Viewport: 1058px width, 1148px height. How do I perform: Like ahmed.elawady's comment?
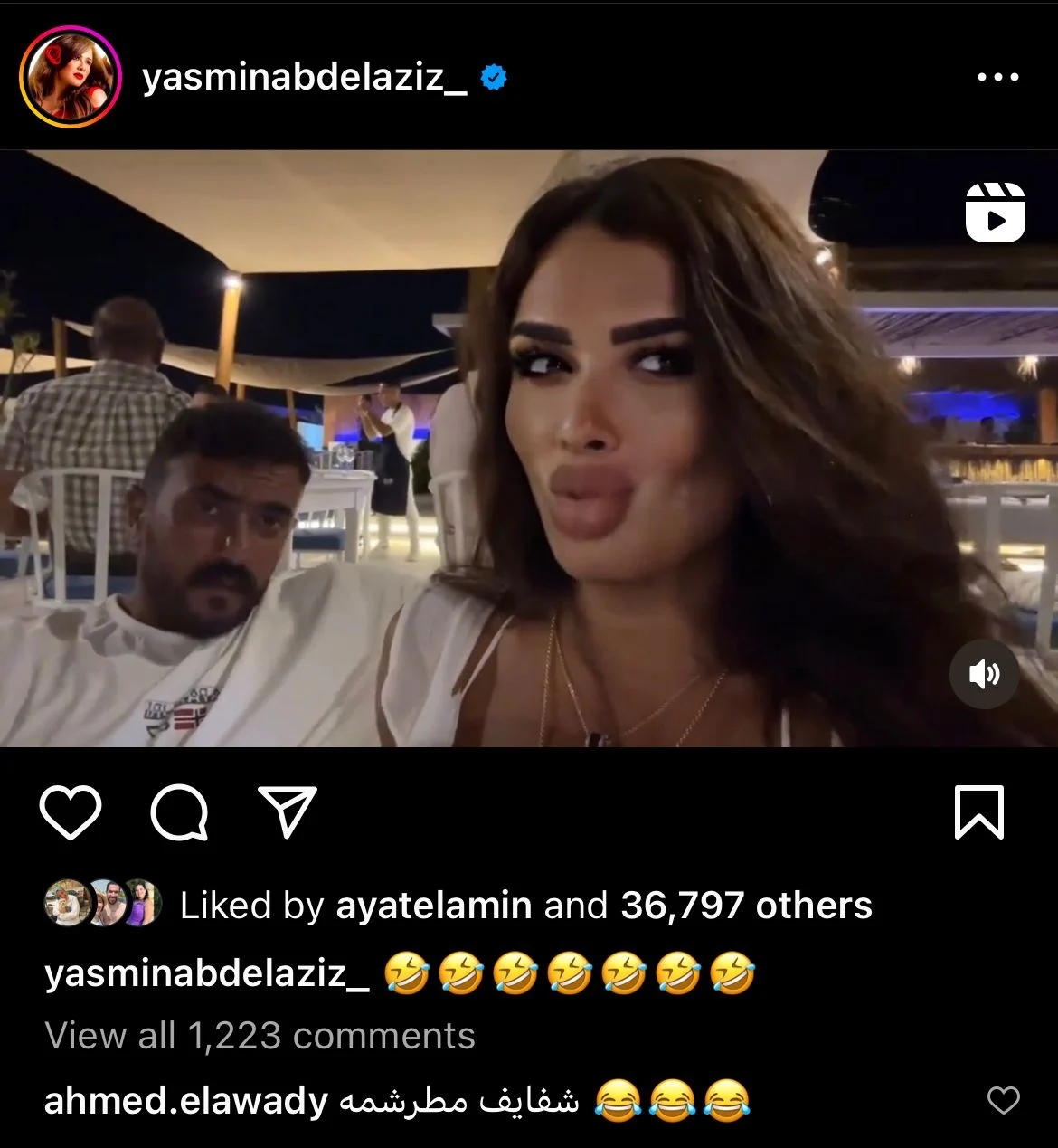(x=1003, y=1101)
